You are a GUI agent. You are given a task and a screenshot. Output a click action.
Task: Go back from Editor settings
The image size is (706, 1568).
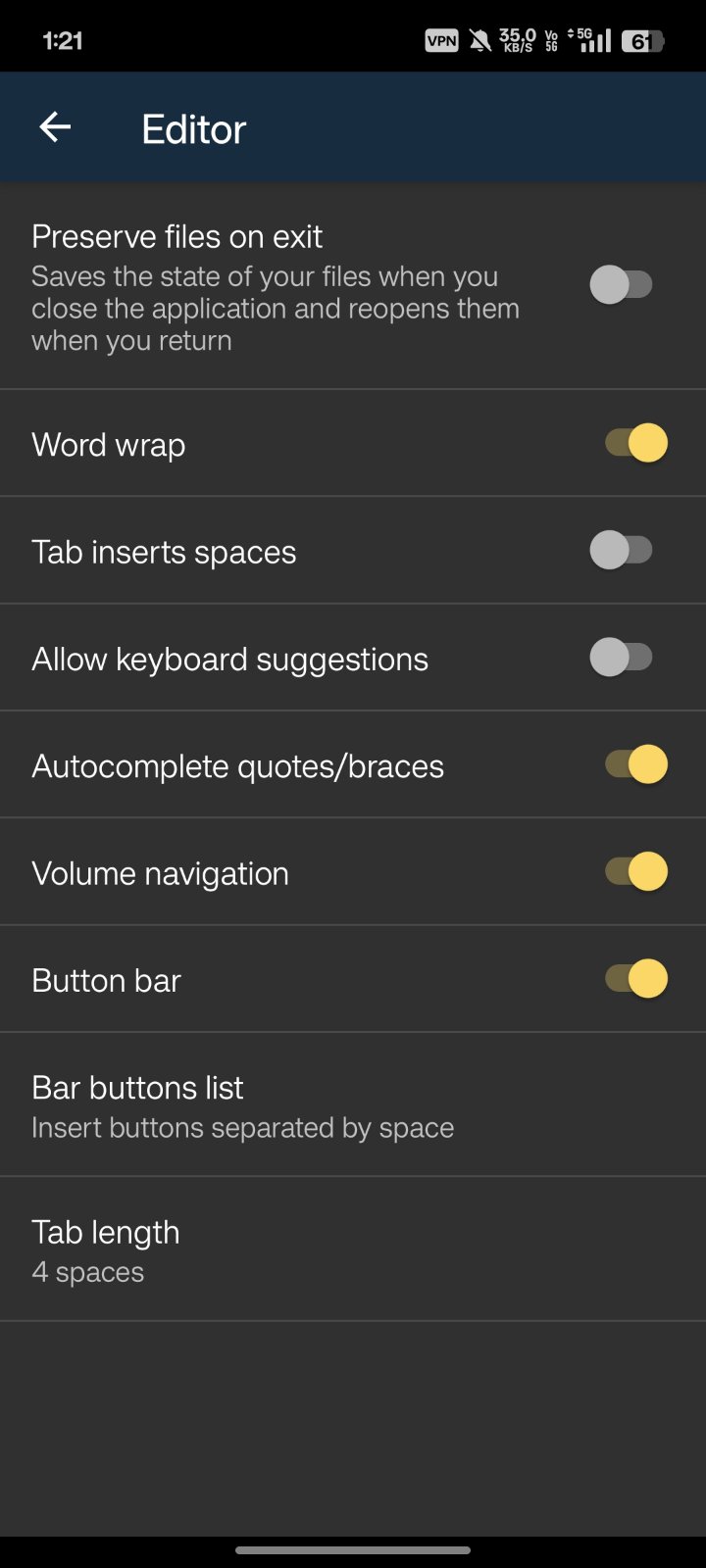[55, 127]
